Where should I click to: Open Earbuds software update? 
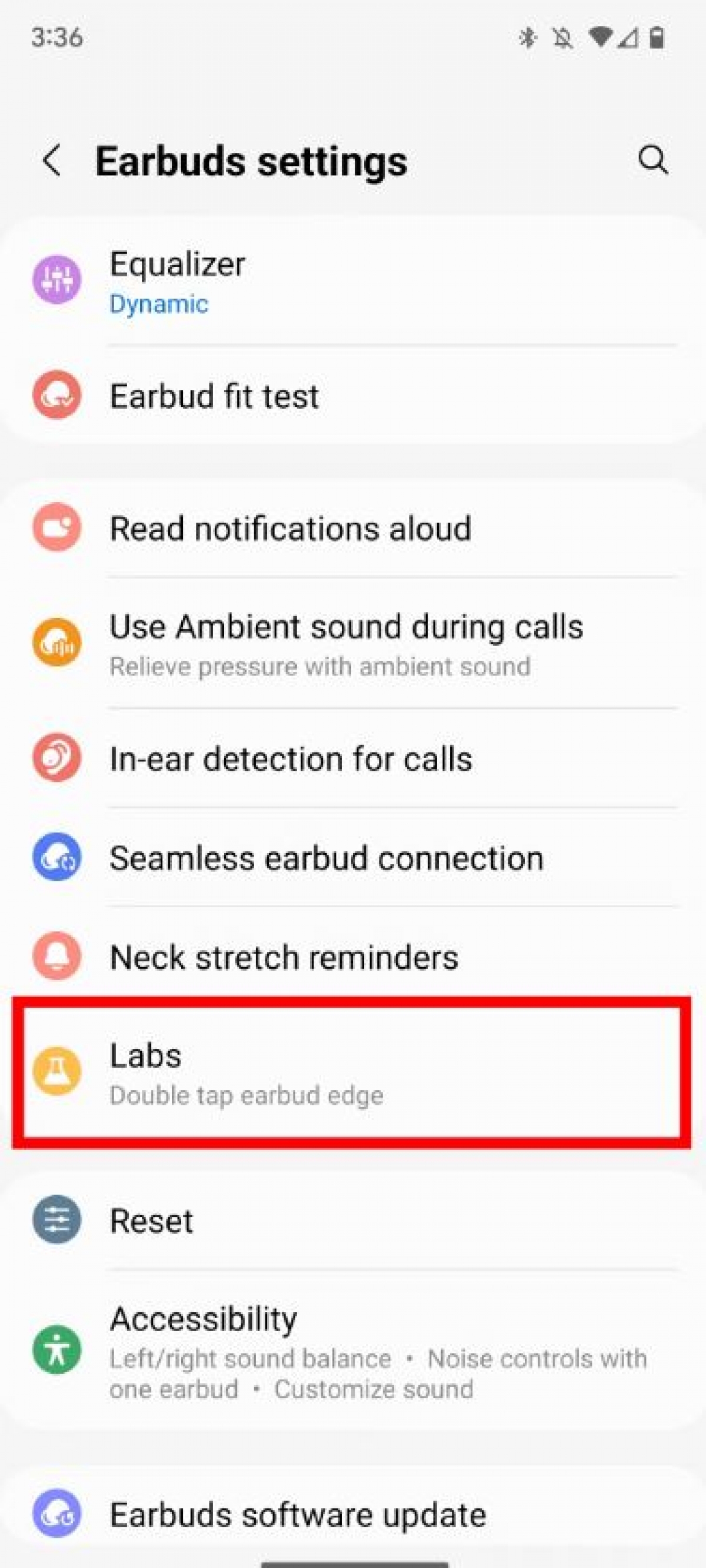(x=354, y=1514)
